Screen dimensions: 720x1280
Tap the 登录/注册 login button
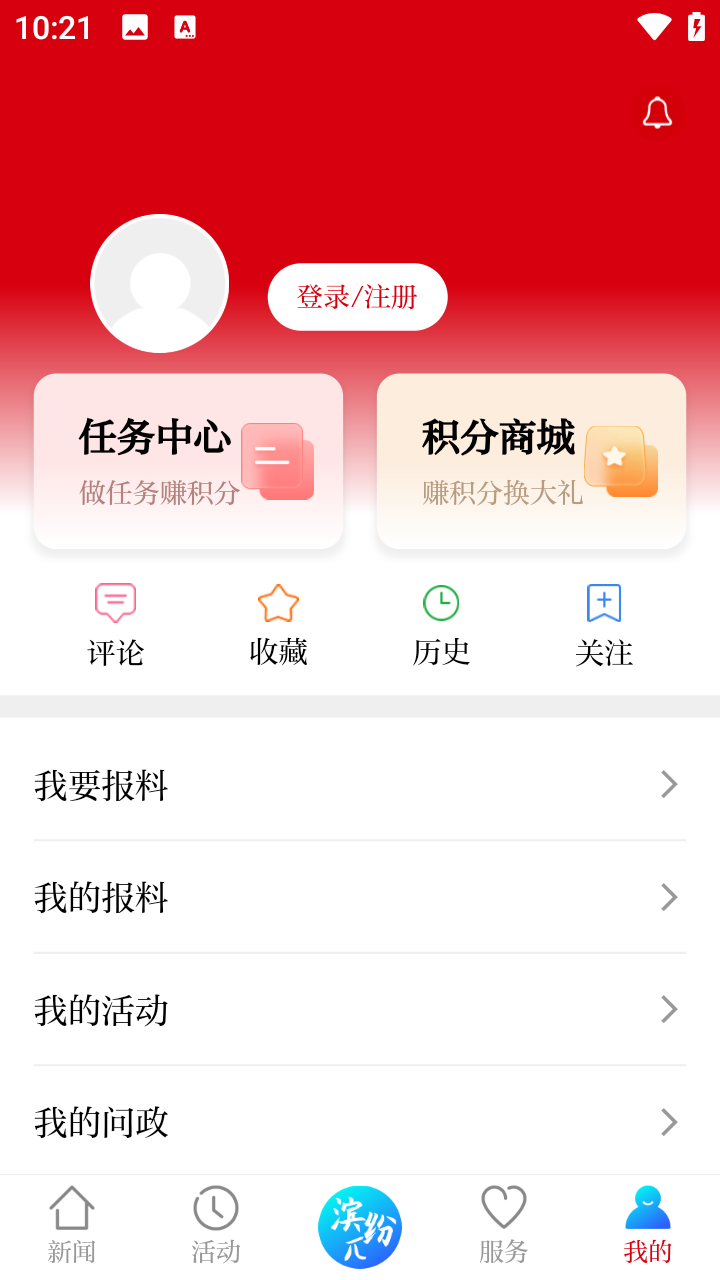coord(357,296)
